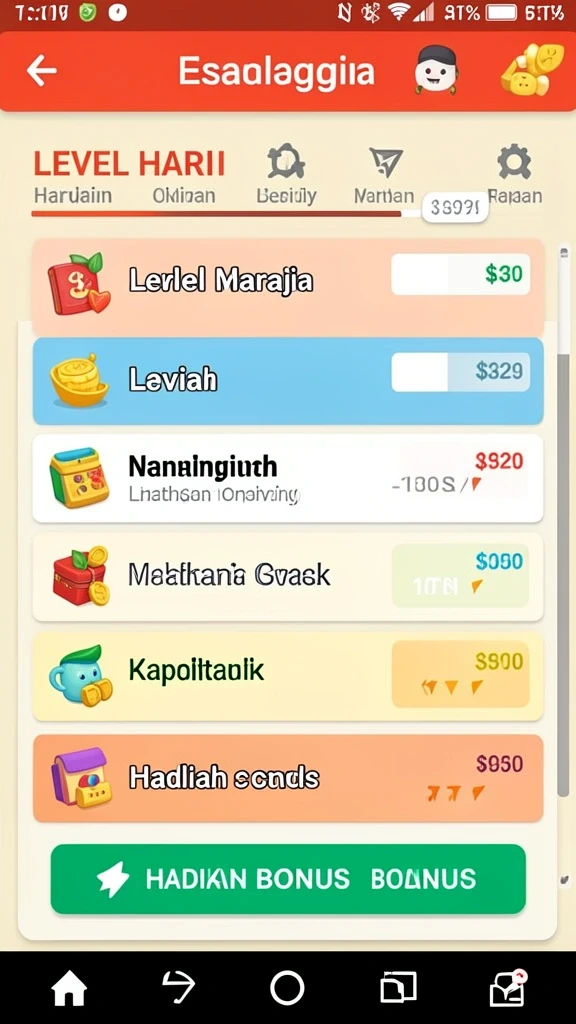
Task: Open the gold coins icon in header
Action: pos(531,70)
